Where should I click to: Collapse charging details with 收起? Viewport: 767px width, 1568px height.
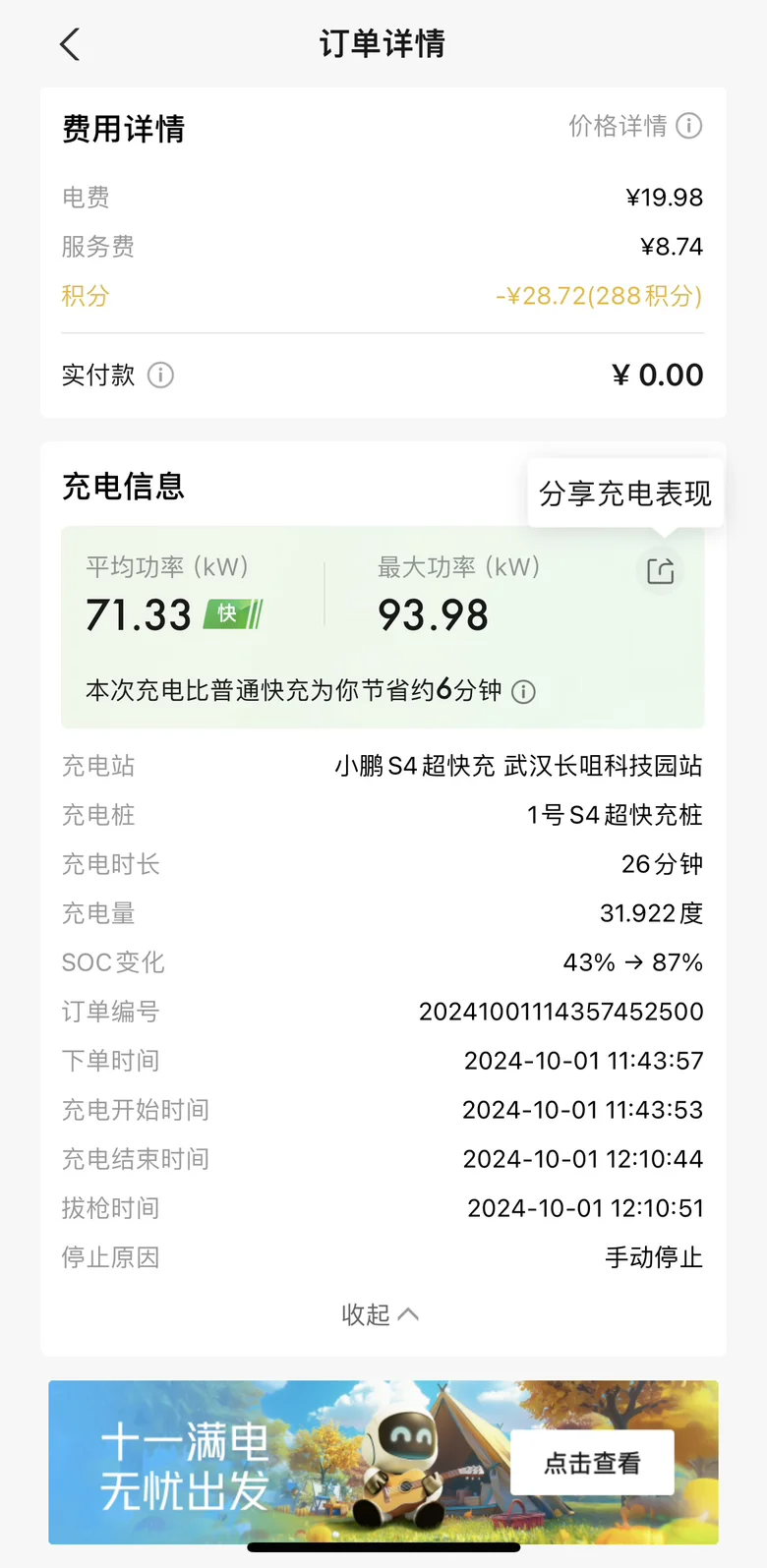tap(381, 1314)
